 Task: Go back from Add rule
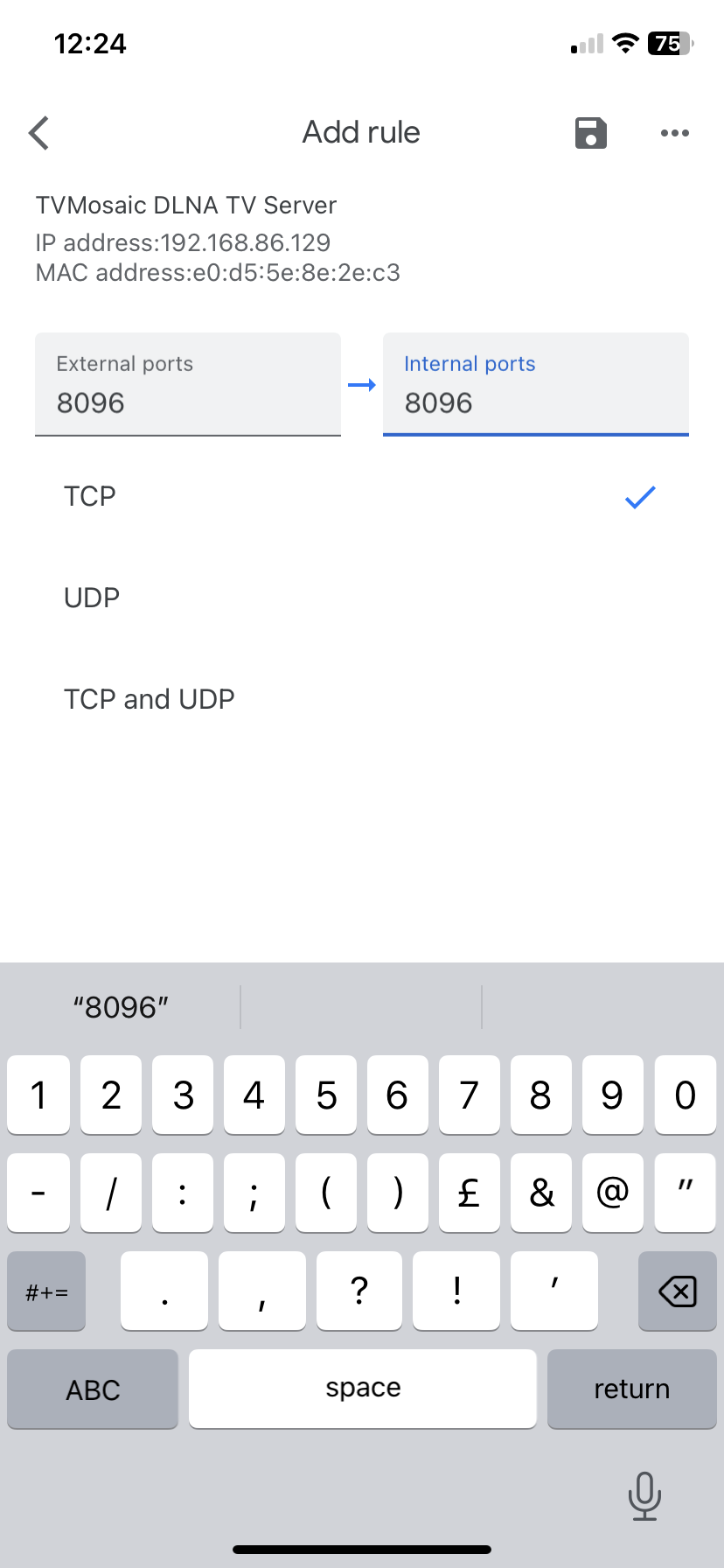[x=39, y=133]
